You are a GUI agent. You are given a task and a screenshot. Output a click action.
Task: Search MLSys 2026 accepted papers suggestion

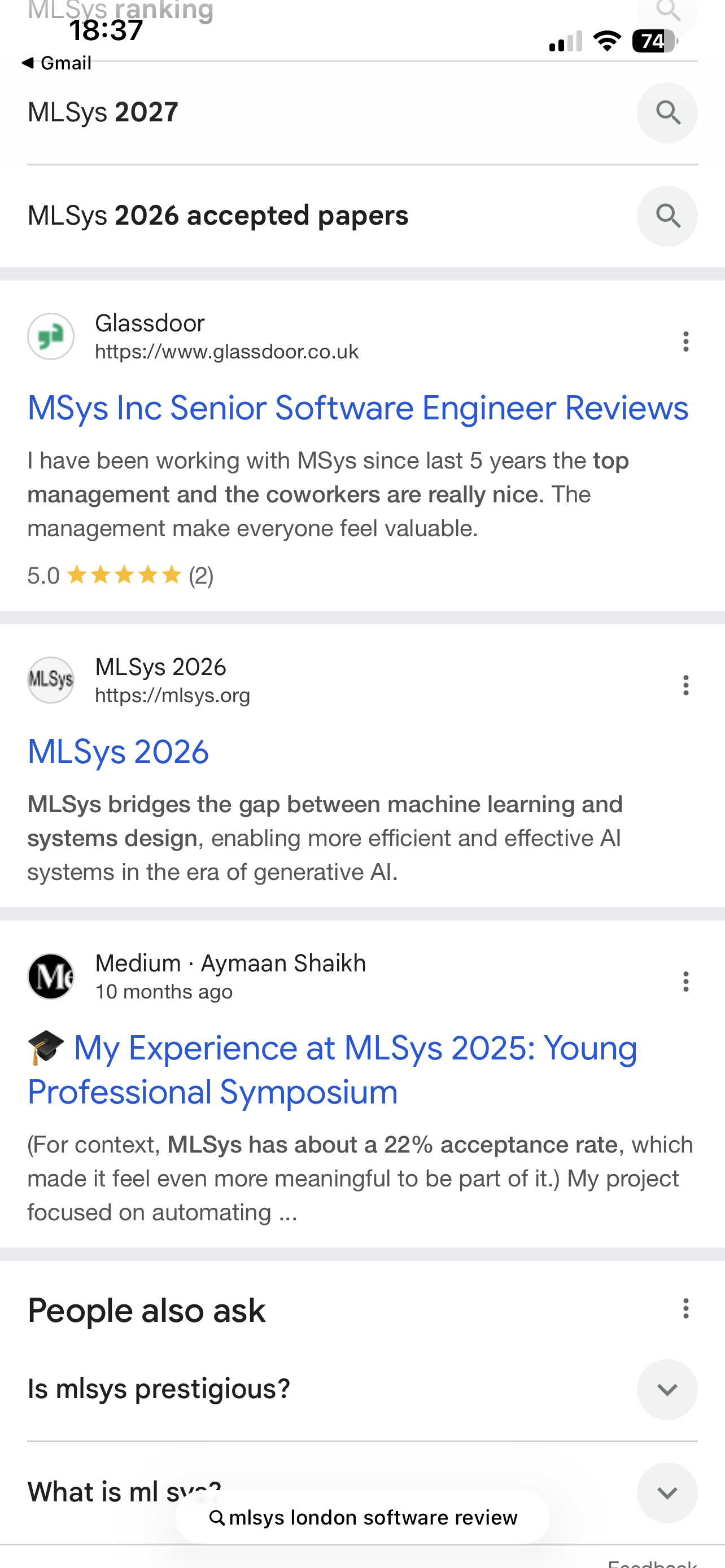[x=218, y=216]
